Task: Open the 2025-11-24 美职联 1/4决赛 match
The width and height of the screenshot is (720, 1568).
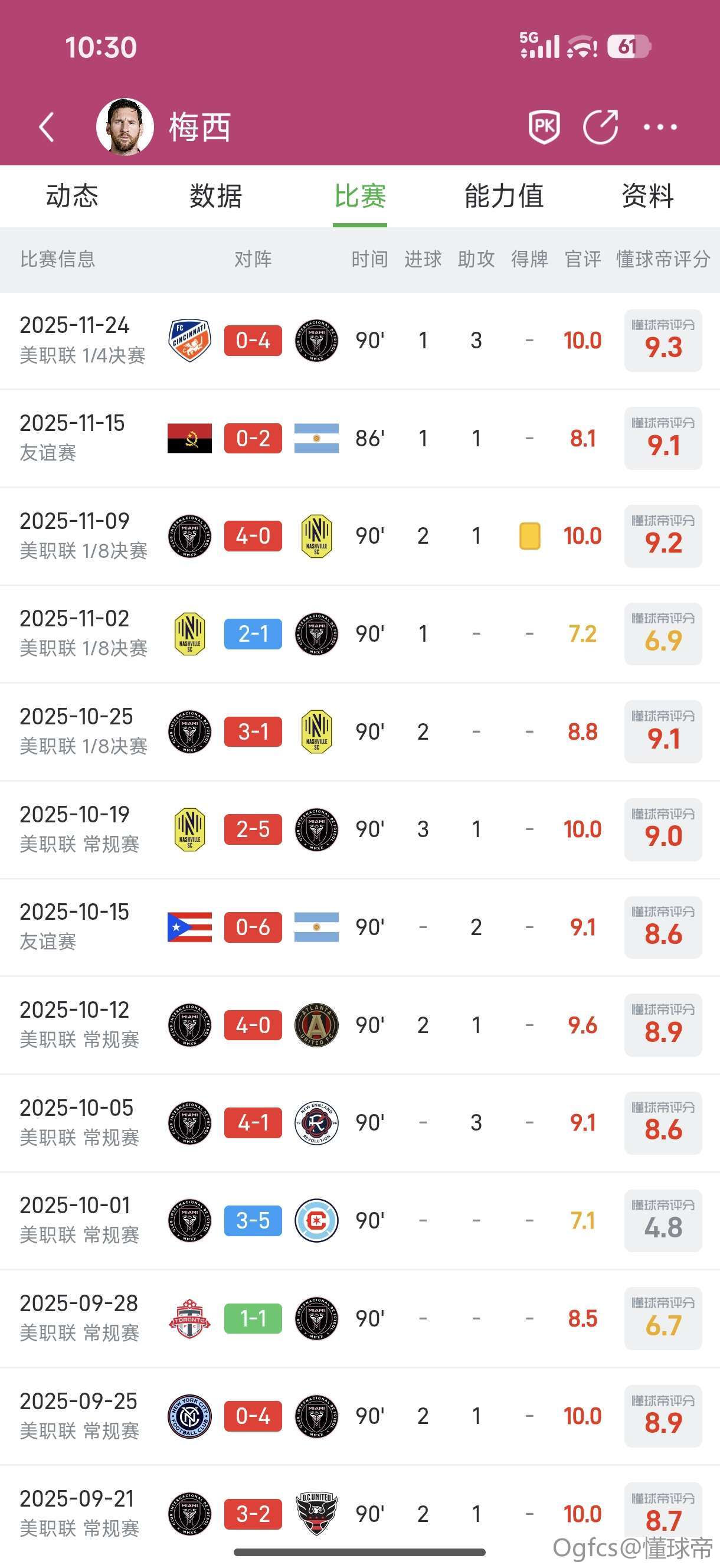Action: tap(253, 340)
